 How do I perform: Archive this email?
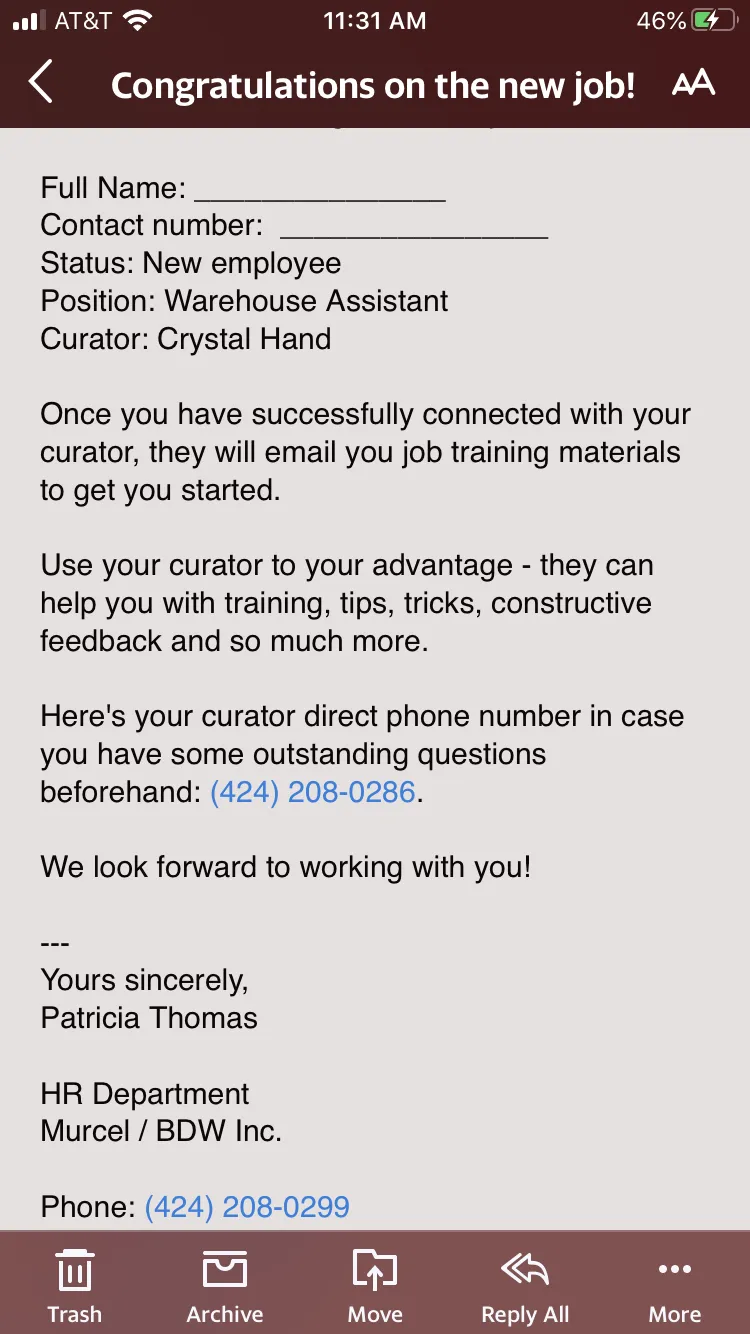(x=225, y=1287)
